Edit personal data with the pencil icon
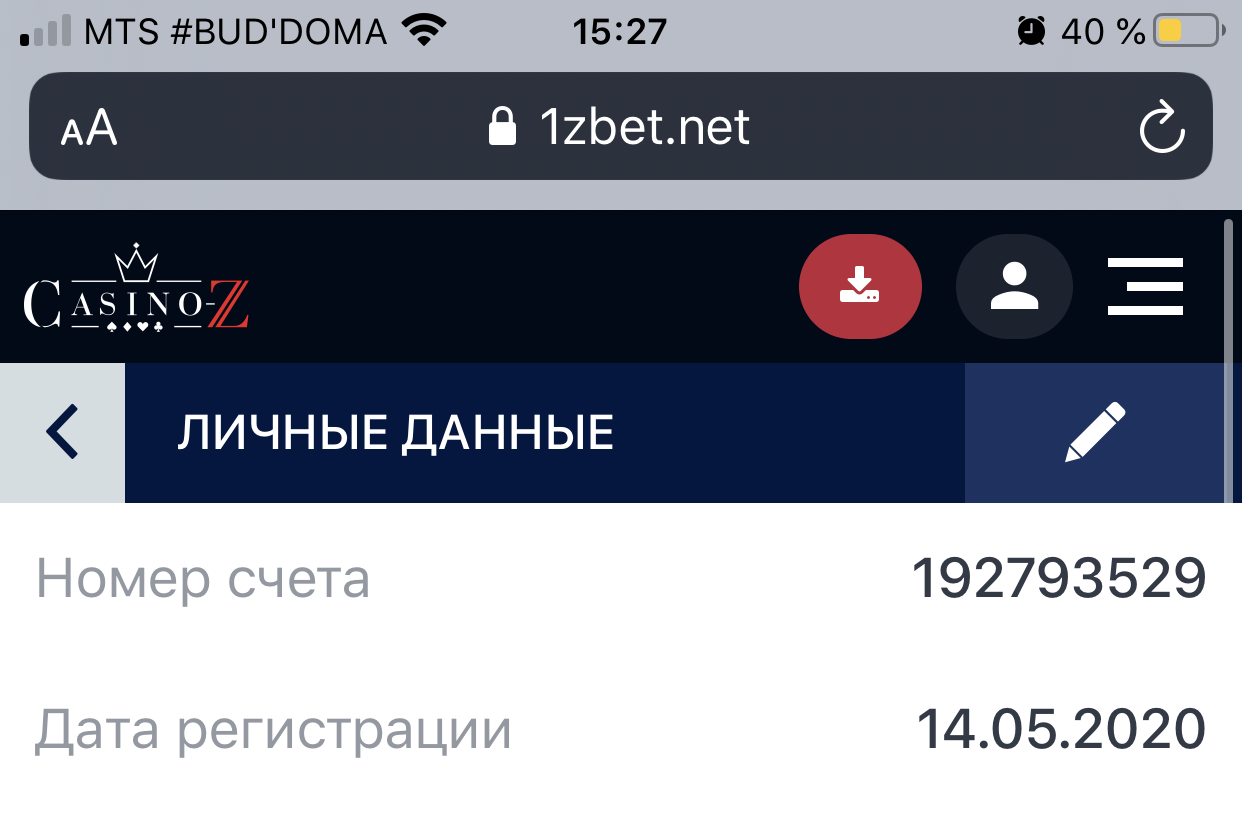The height and width of the screenshot is (827, 1242). (x=1094, y=432)
